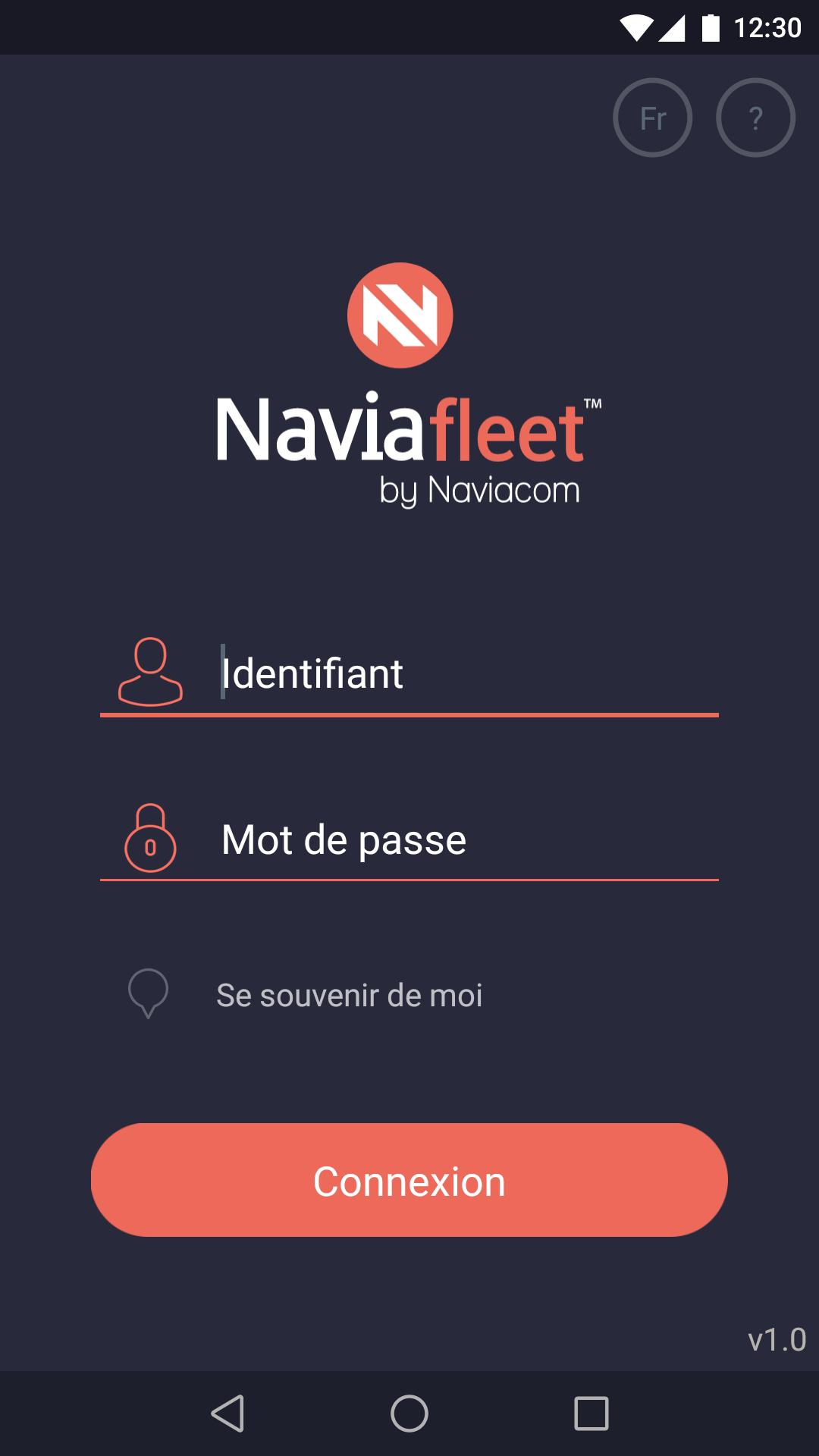Select the person icon beside Identifiant
Image resolution: width=819 pixels, height=1456 pixels.
(150, 673)
